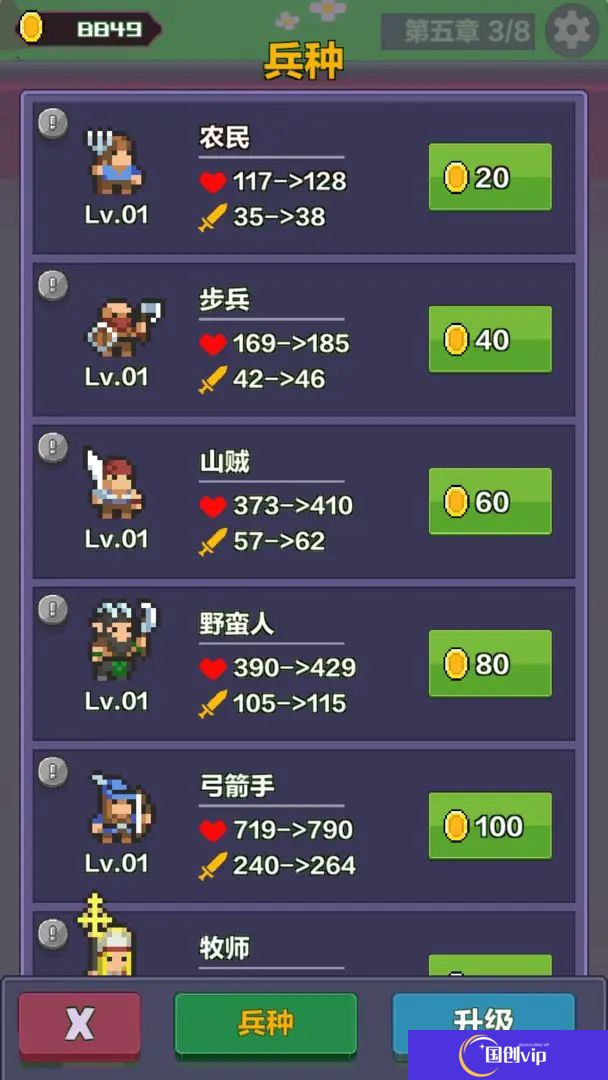Open the 弓箭手 info badge
Screen dimensions: 608x1080
[53, 772]
